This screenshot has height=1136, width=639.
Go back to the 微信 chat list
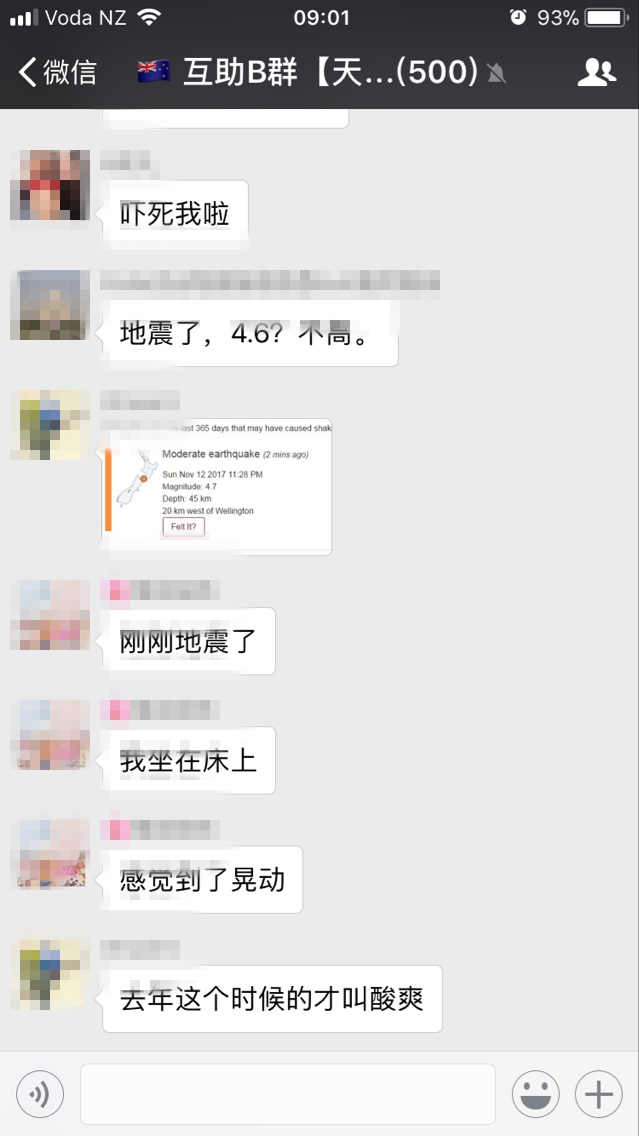[58, 72]
